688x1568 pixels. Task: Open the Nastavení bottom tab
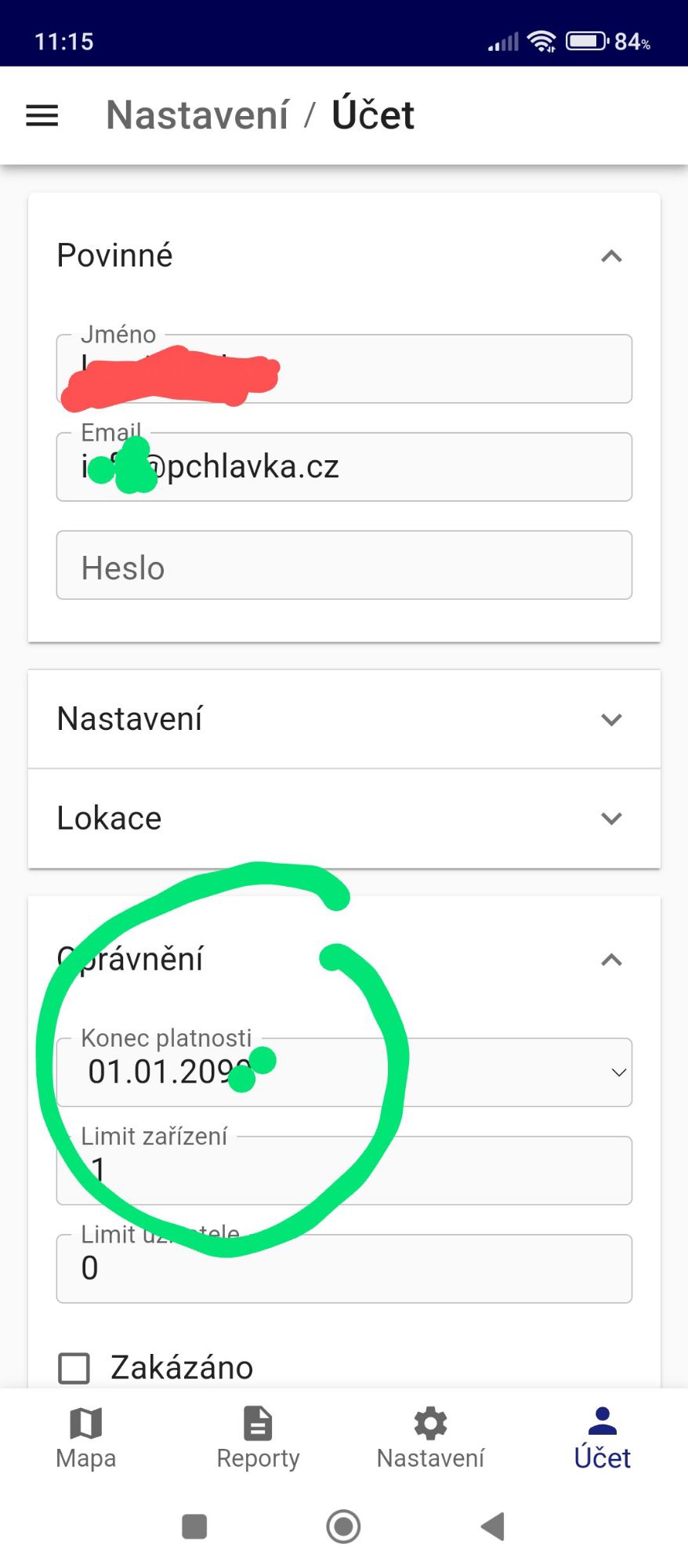[430, 1439]
